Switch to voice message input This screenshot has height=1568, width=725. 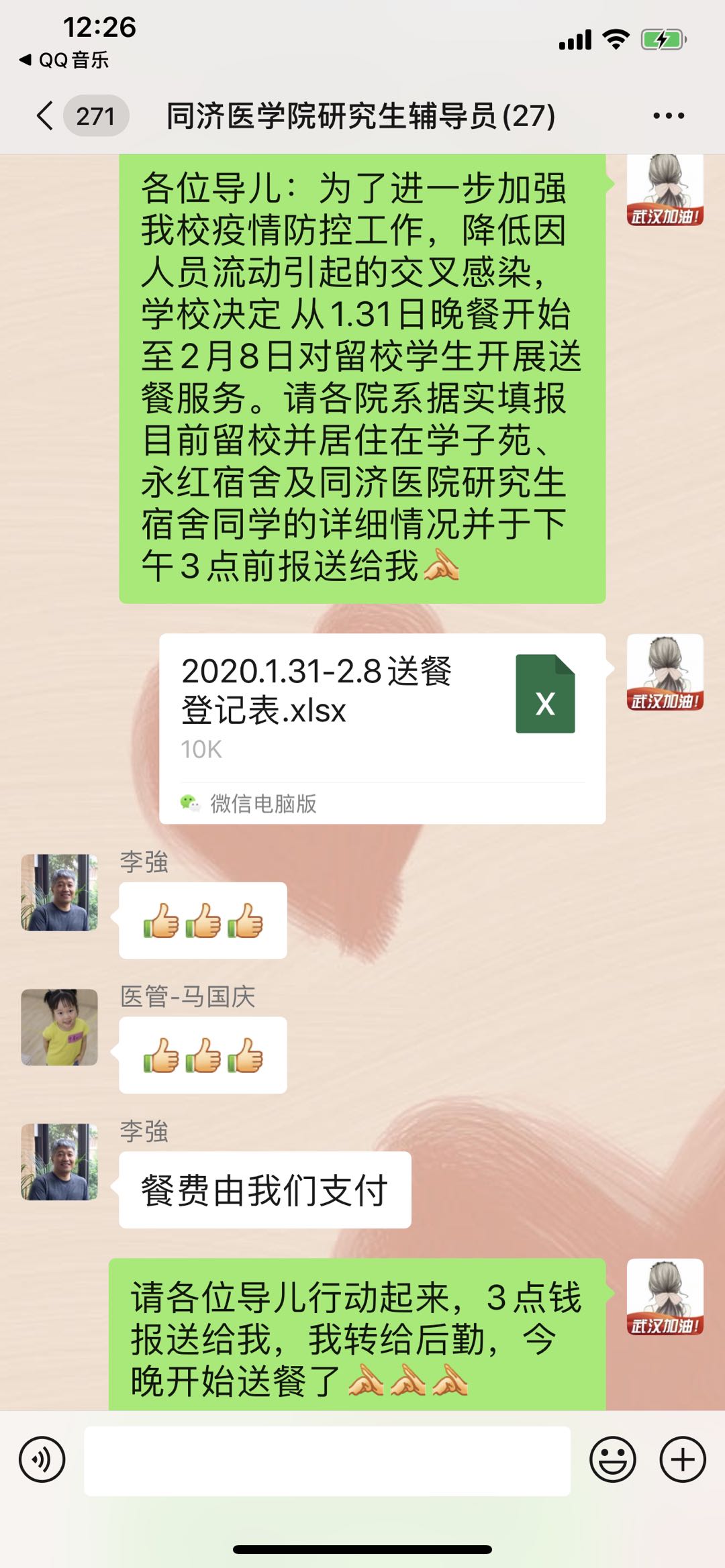coord(42,1459)
